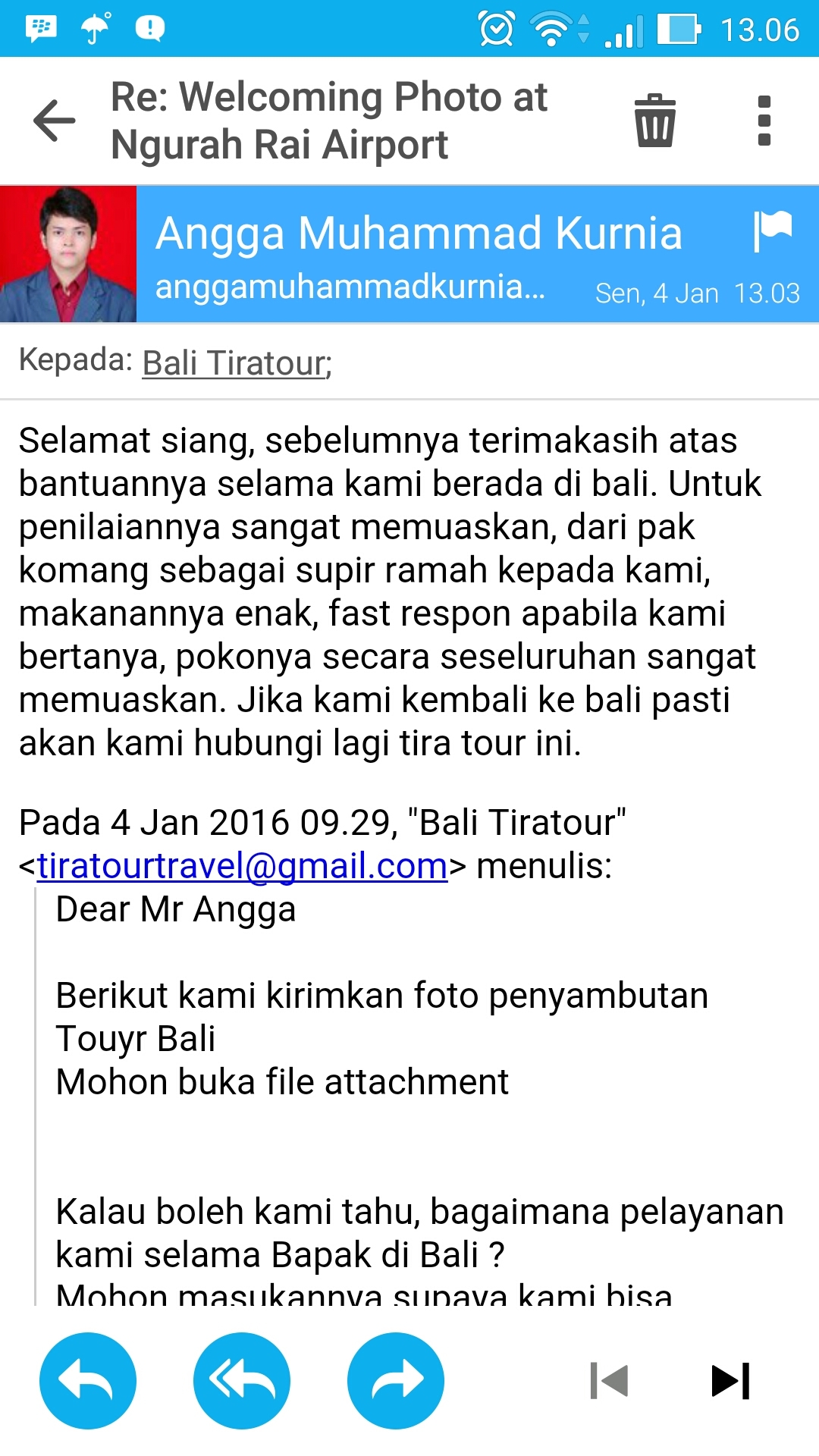Image resolution: width=819 pixels, height=1456 pixels.
Task: Open Angga Muhammad Kurnia's profile photo
Action: (68, 254)
